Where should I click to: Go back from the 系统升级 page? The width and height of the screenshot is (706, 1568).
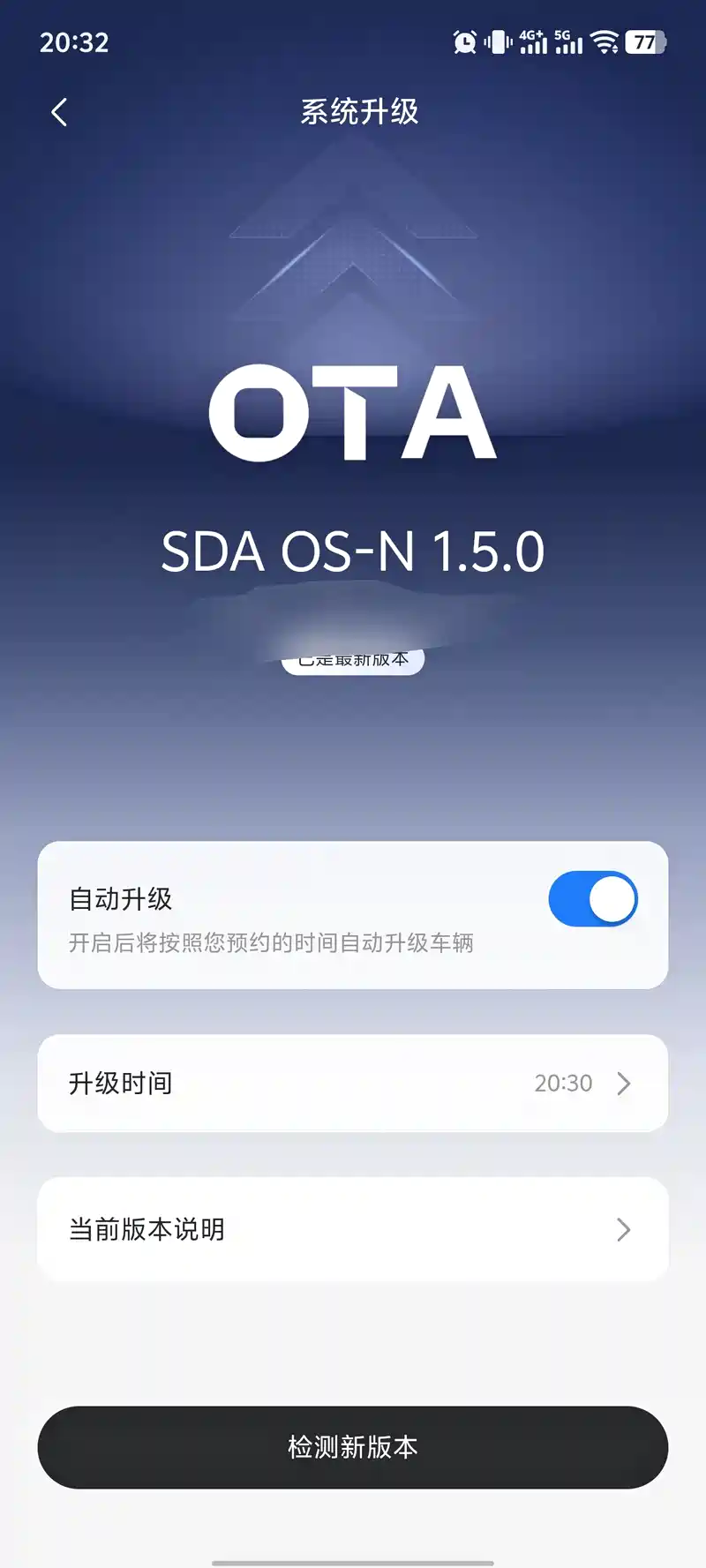pos(59,112)
